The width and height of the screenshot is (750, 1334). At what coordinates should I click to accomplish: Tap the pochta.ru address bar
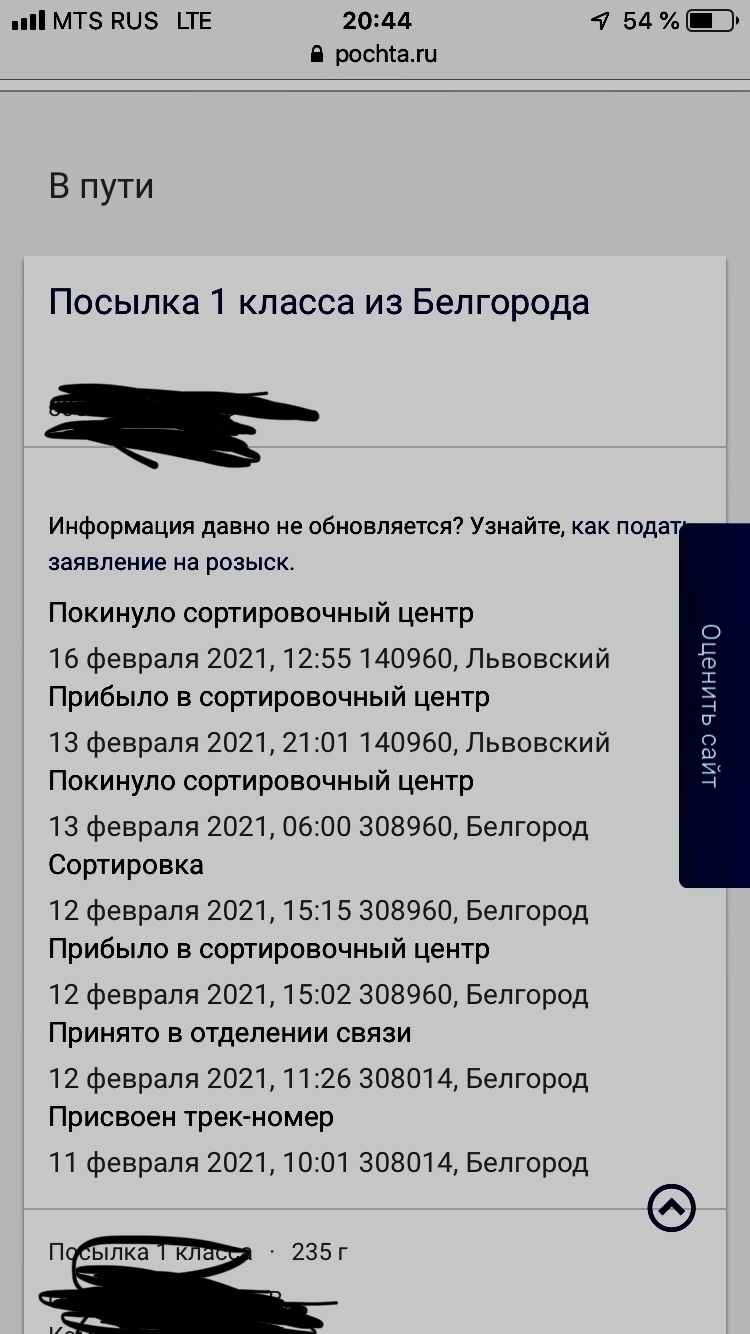pyautogui.click(x=375, y=54)
